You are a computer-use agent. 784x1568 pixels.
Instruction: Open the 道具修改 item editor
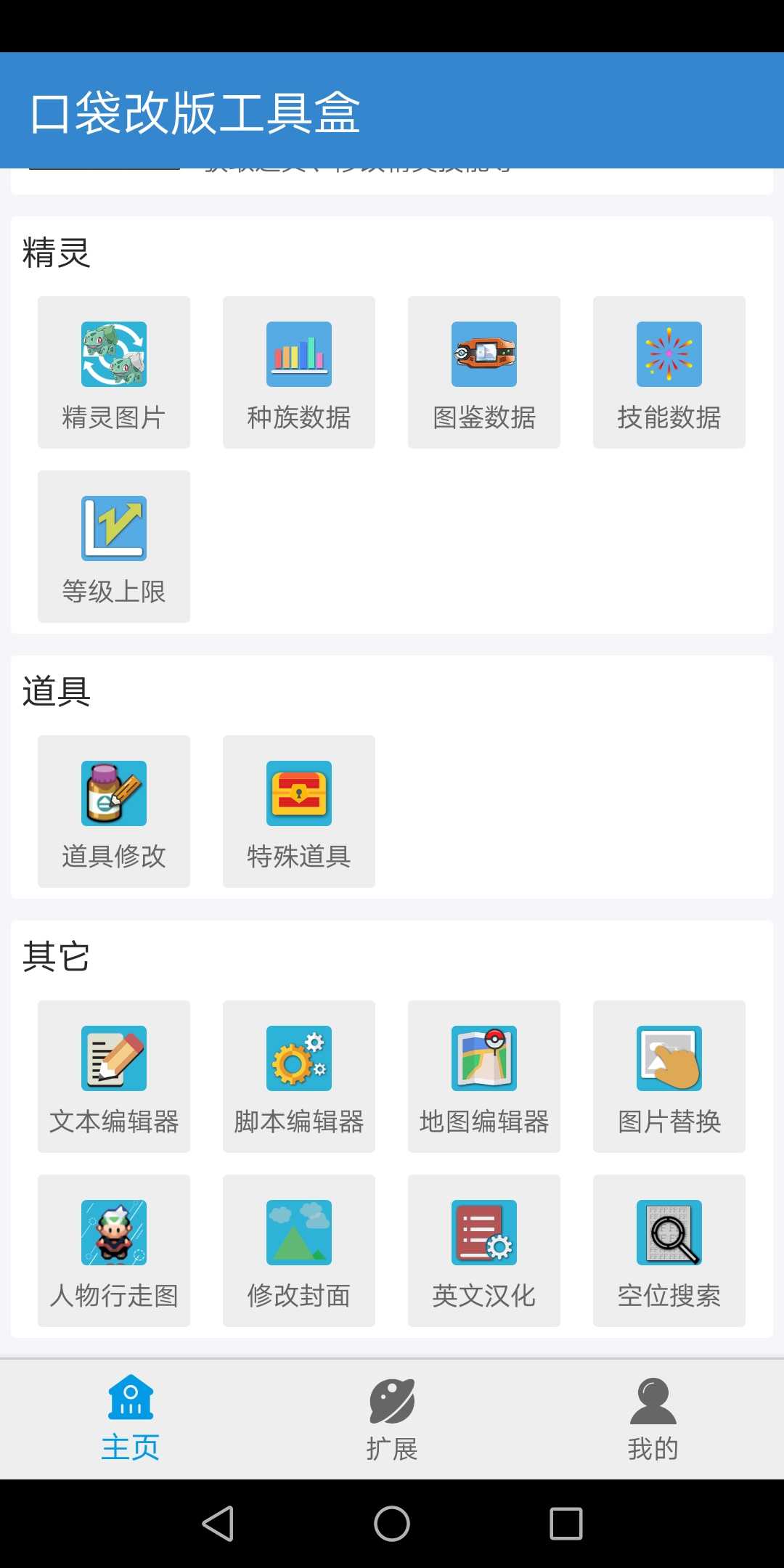pyautogui.click(x=113, y=812)
